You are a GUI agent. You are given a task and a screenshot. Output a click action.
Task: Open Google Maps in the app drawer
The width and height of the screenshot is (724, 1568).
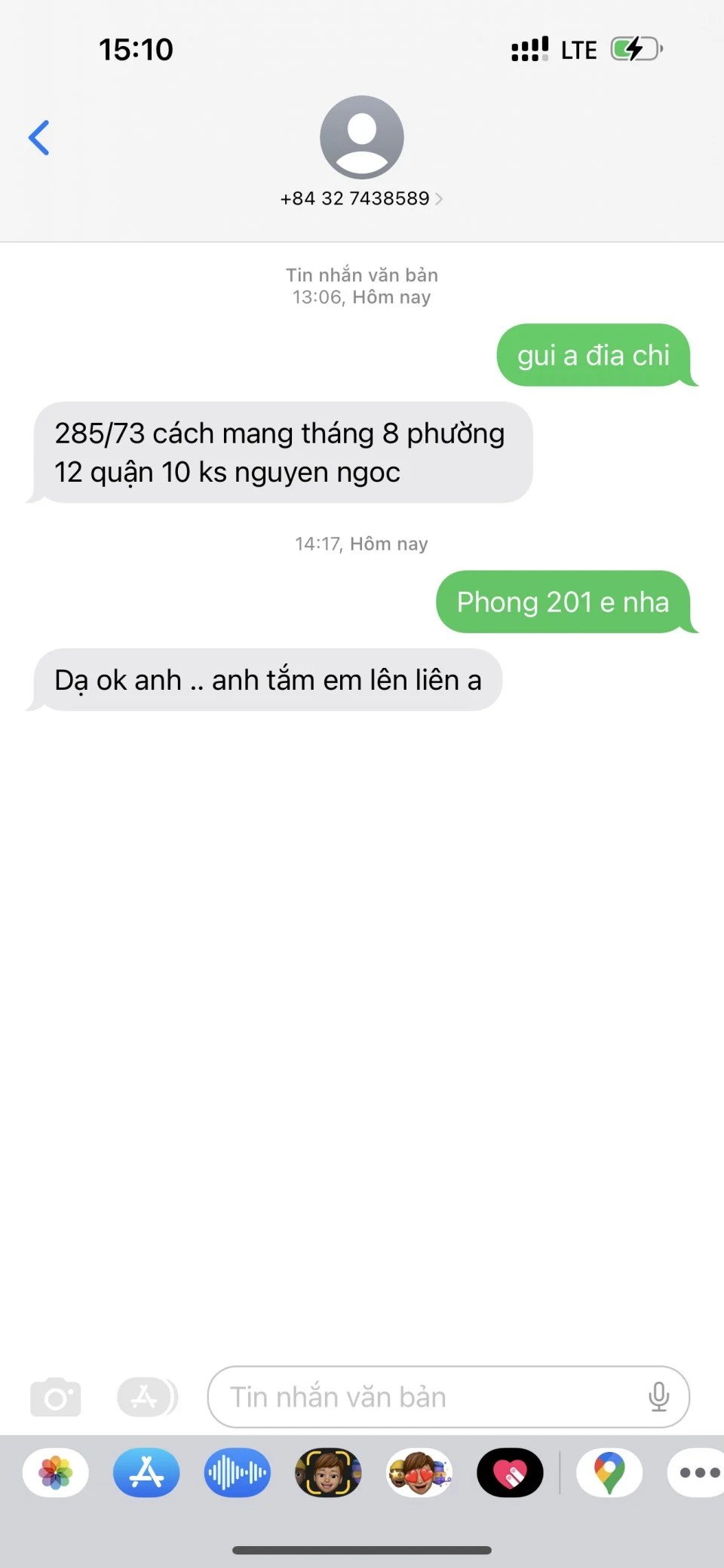[x=609, y=1472]
